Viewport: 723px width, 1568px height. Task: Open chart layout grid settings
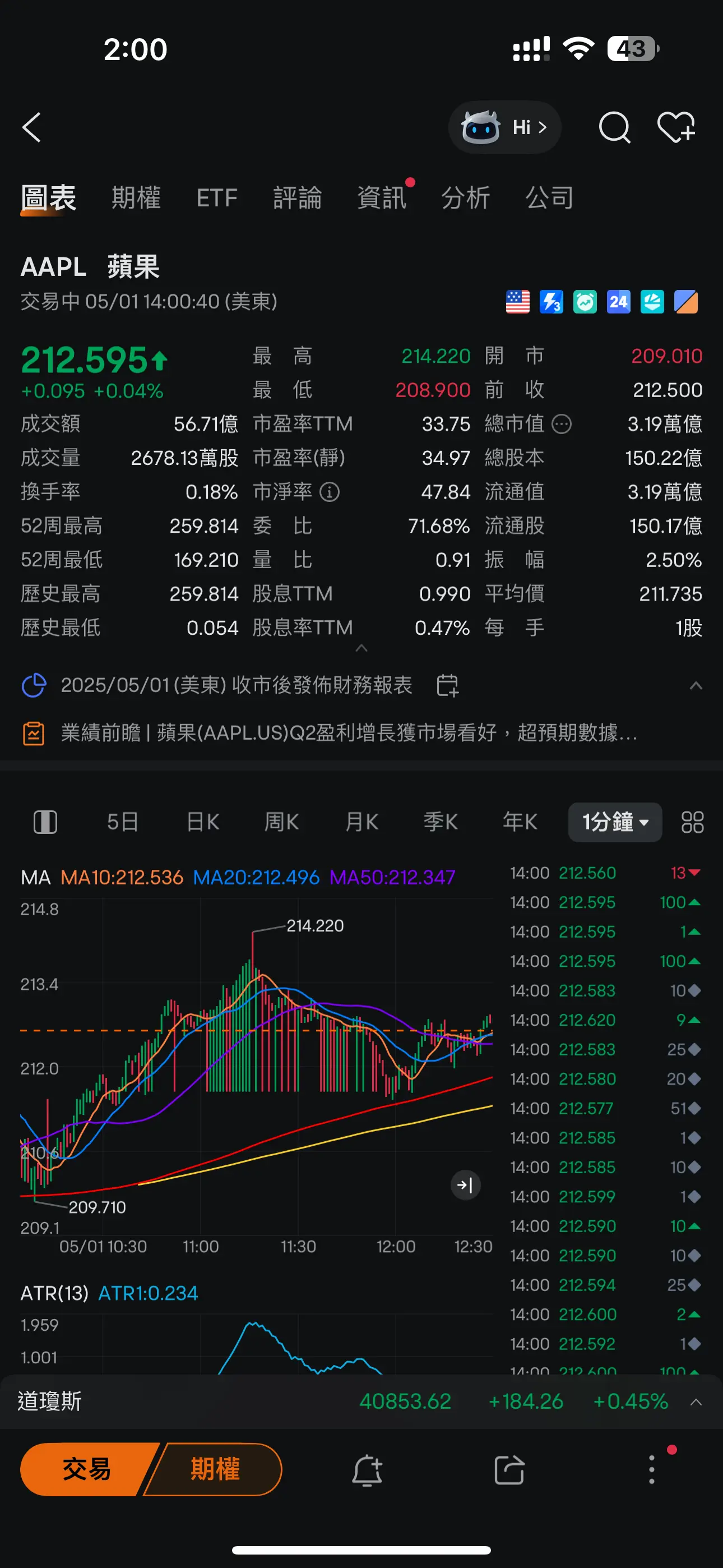tap(692, 822)
